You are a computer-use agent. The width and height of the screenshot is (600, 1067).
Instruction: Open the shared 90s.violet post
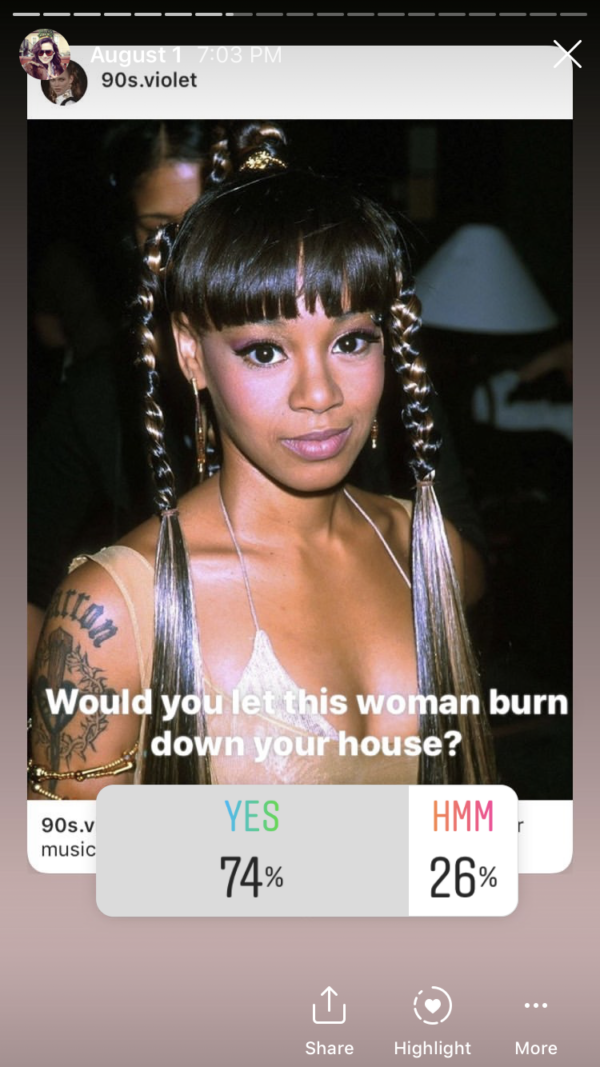coord(300,400)
